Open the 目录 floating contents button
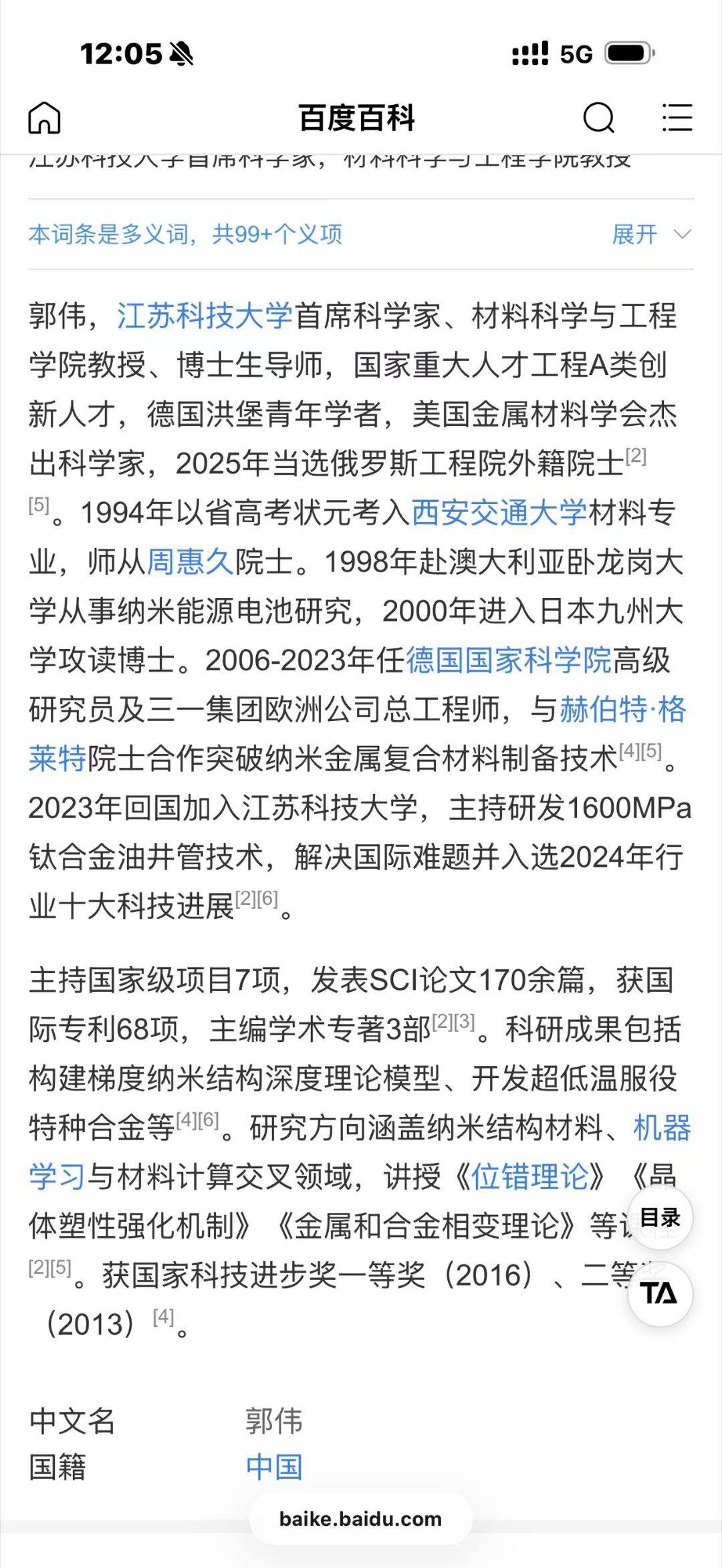Image resolution: width=722 pixels, height=1568 pixels. pos(660,1218)
